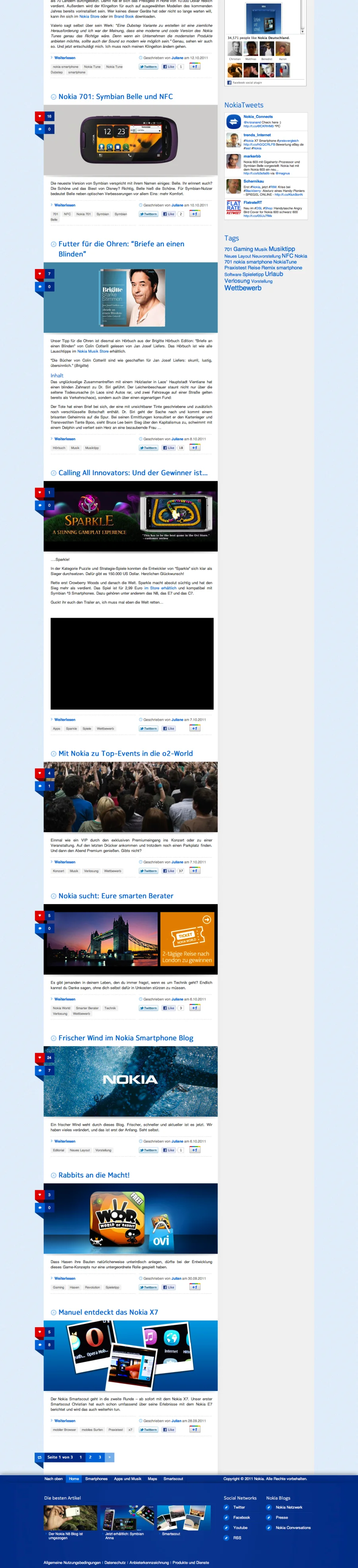Viewport: 358px width, 1568px height.
Task: Open Calling All Innovators article title
Action: 133,473
